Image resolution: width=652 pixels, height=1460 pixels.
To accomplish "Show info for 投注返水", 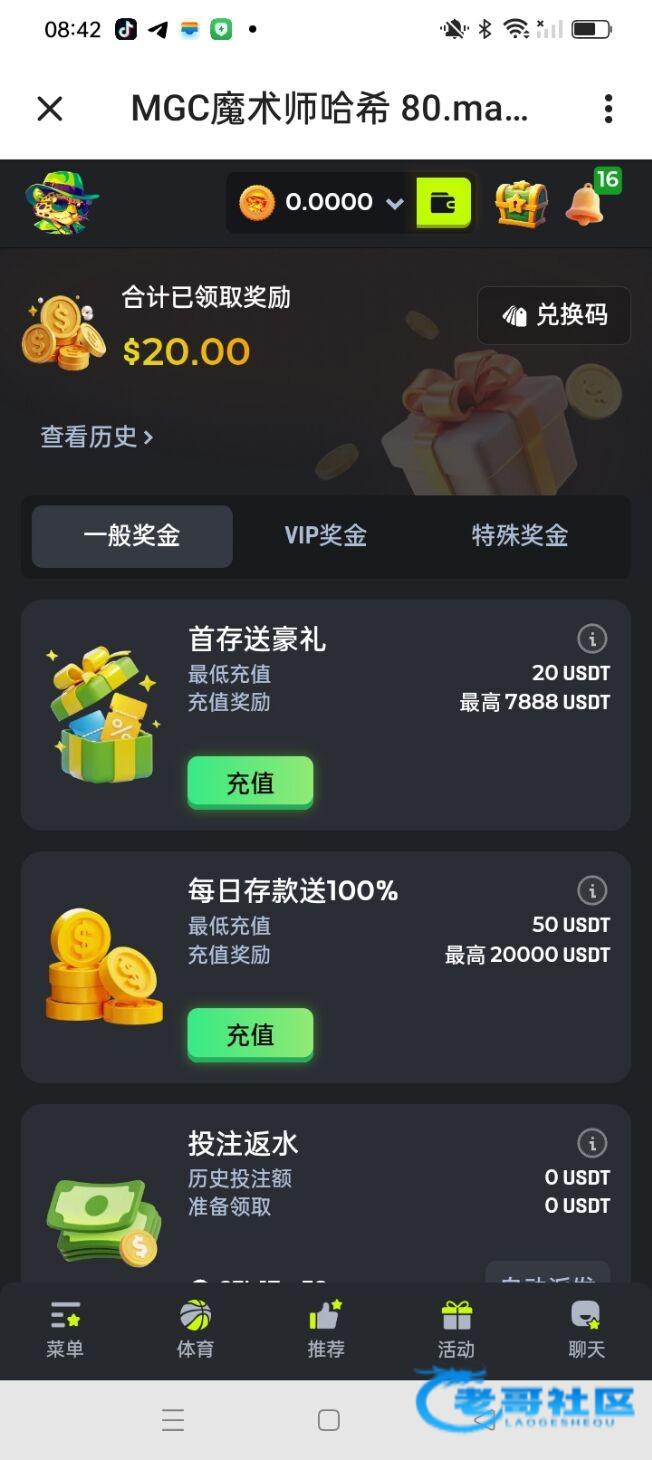I will pyautogui.click(x=592, y=1142).
